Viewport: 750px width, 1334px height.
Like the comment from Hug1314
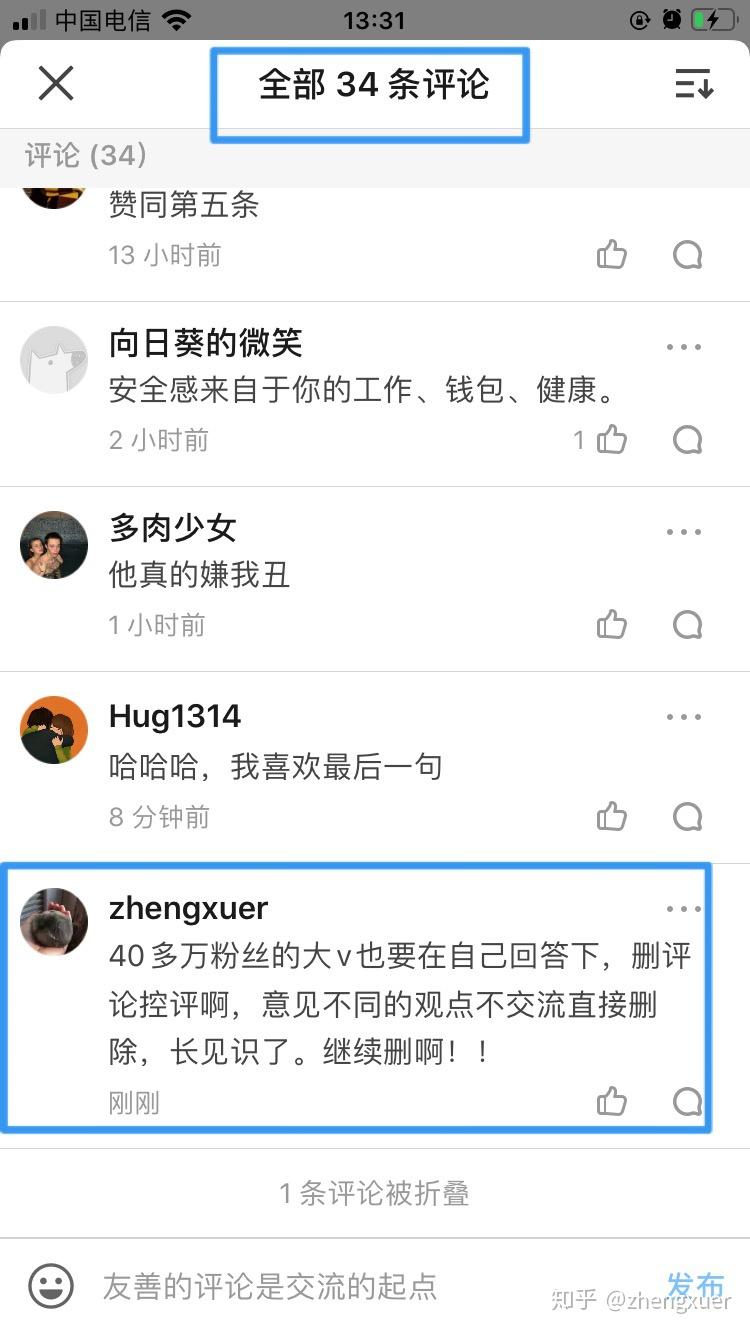pos(612,816)
